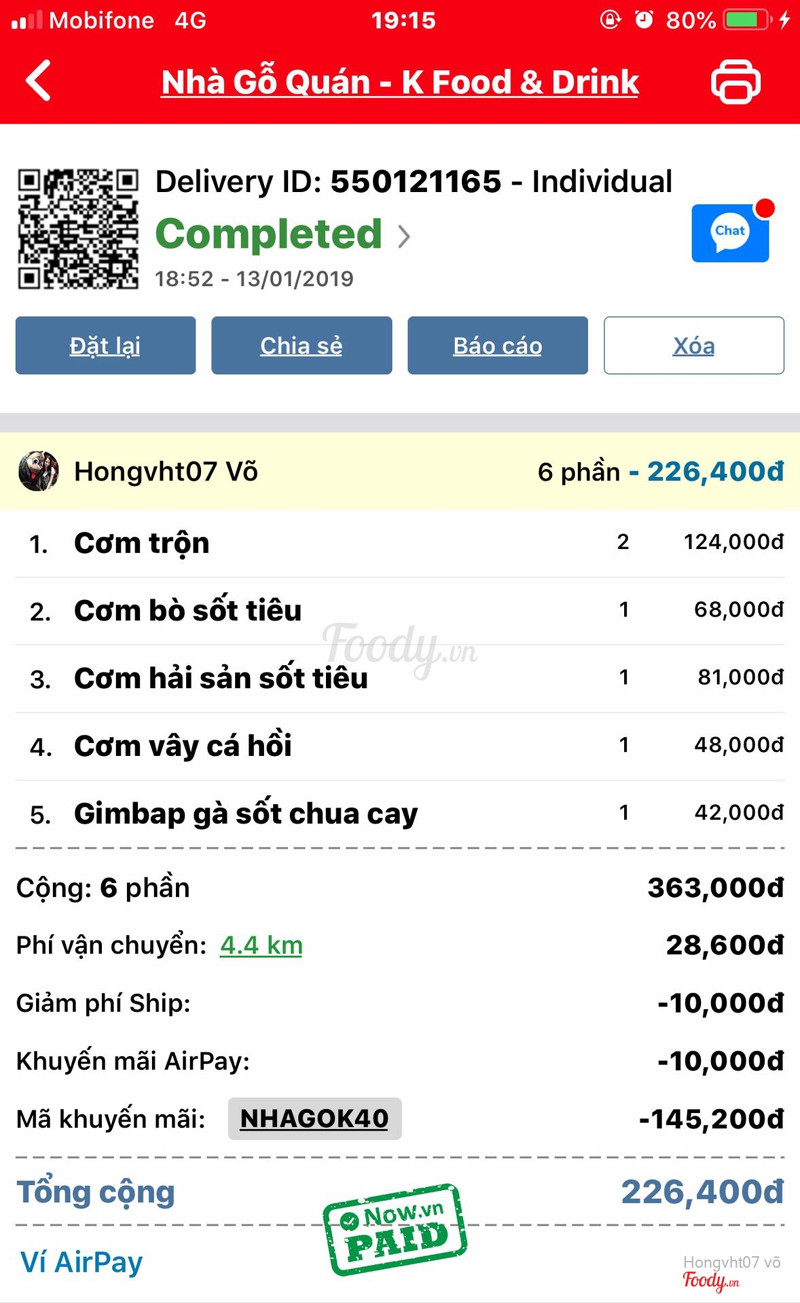800x1303 pixels.
Task: Tap Đặt lại to reorder
Action: [x=105, y=346]
